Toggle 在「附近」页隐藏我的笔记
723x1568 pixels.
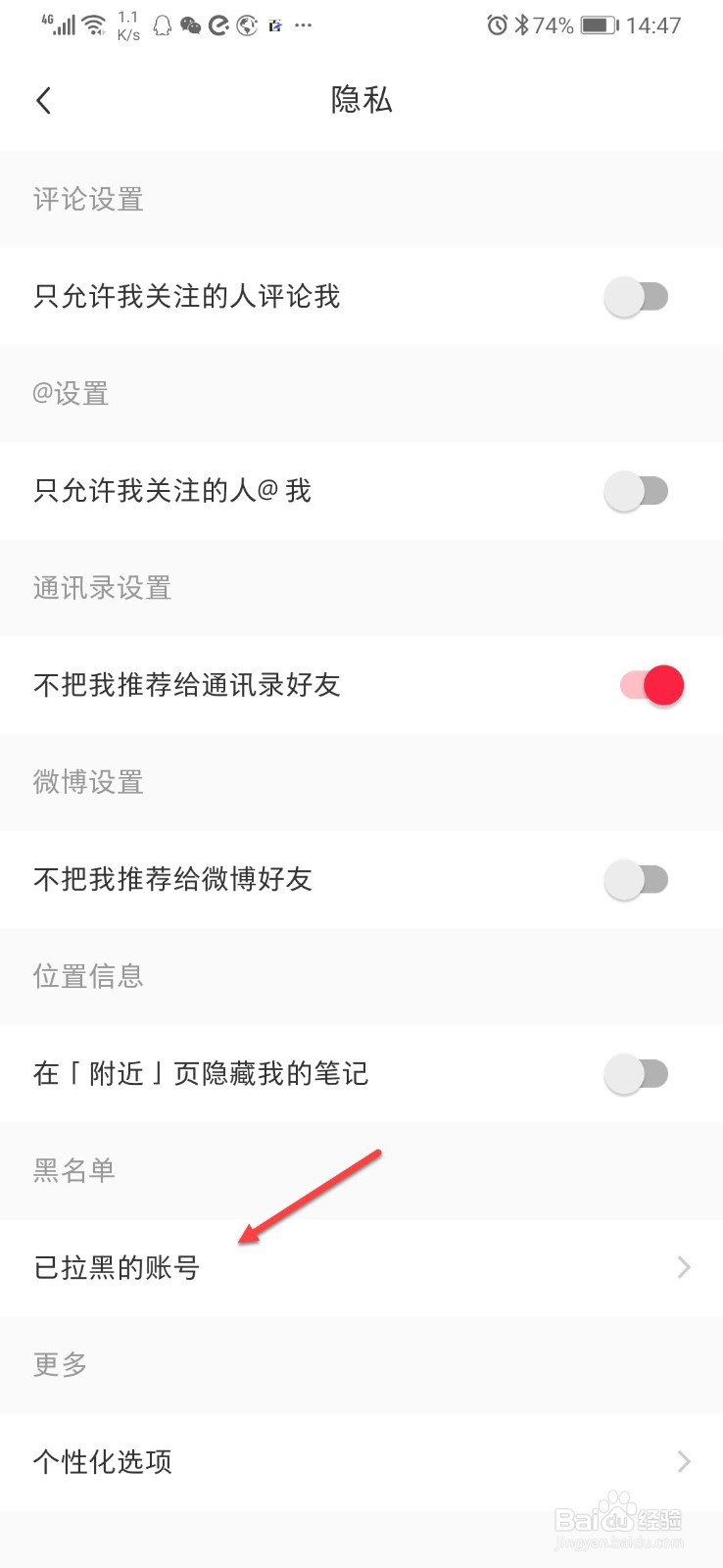click(x=636, y=1074)
